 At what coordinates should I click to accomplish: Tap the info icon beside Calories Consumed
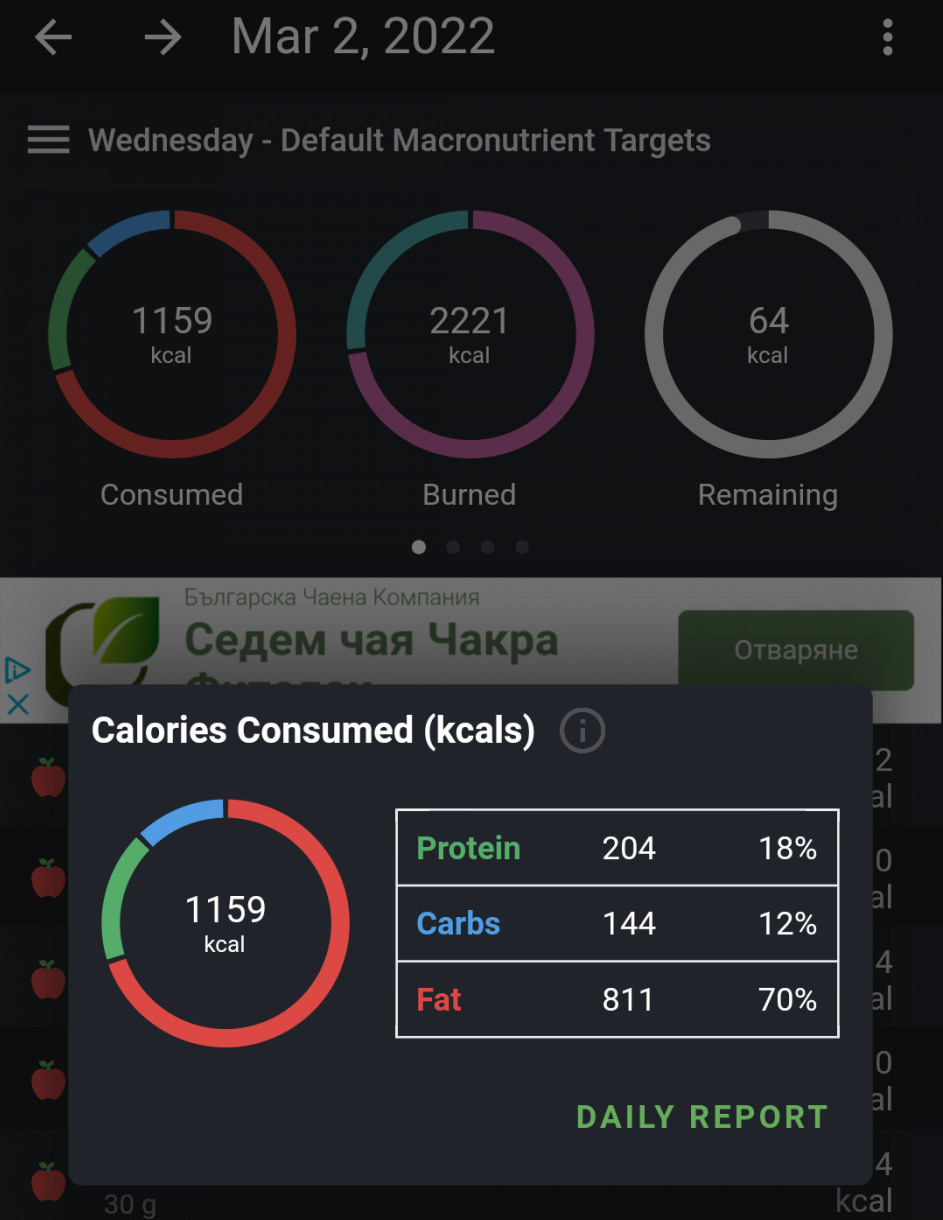[x=582, y=731]
